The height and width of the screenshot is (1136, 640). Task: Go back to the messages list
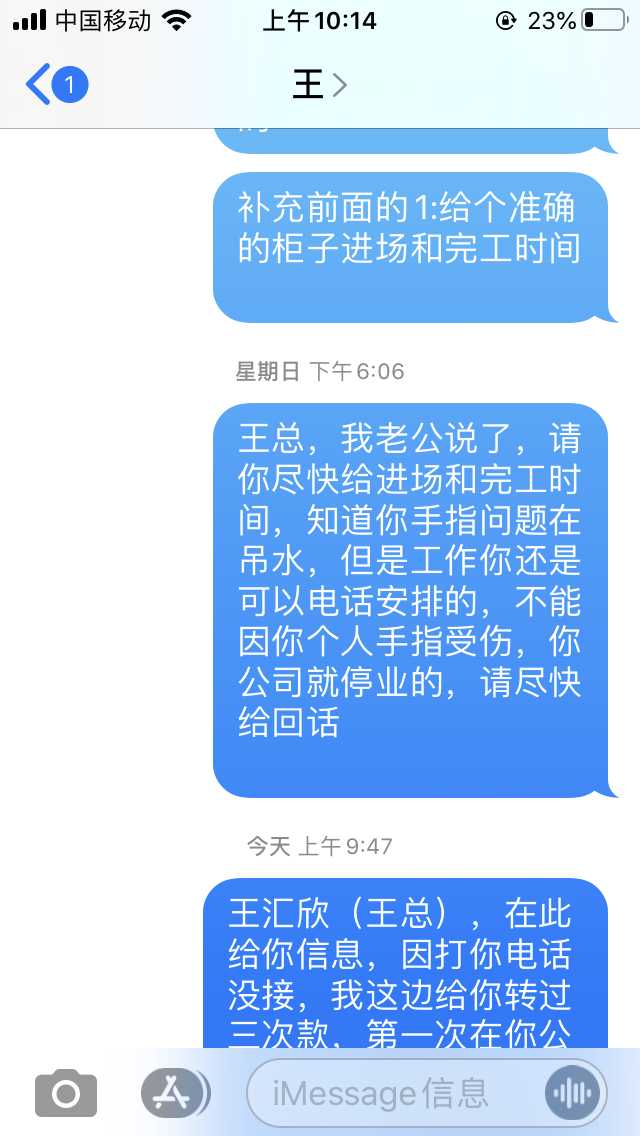[55, 85]
